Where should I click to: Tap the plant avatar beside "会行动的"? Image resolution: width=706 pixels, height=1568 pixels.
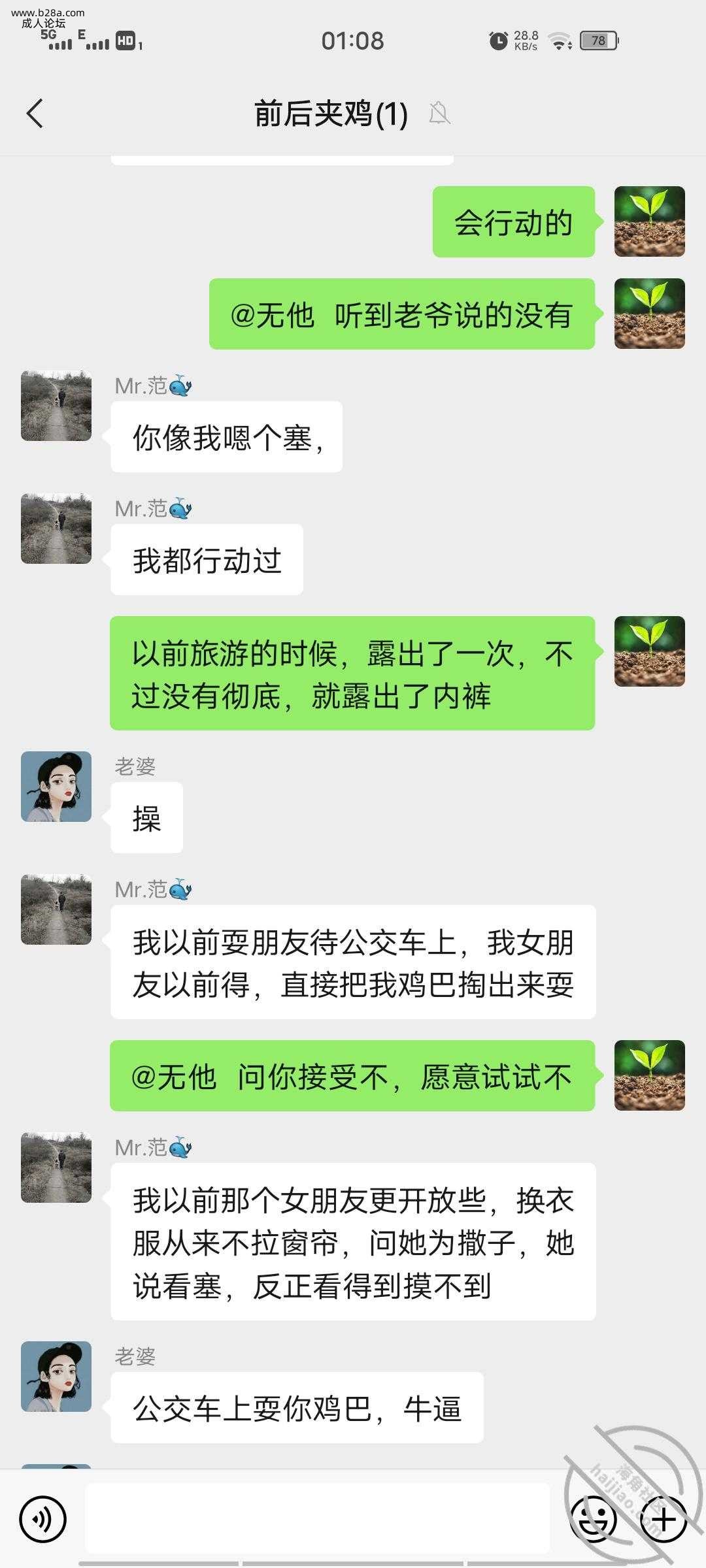tap(649, 221)
